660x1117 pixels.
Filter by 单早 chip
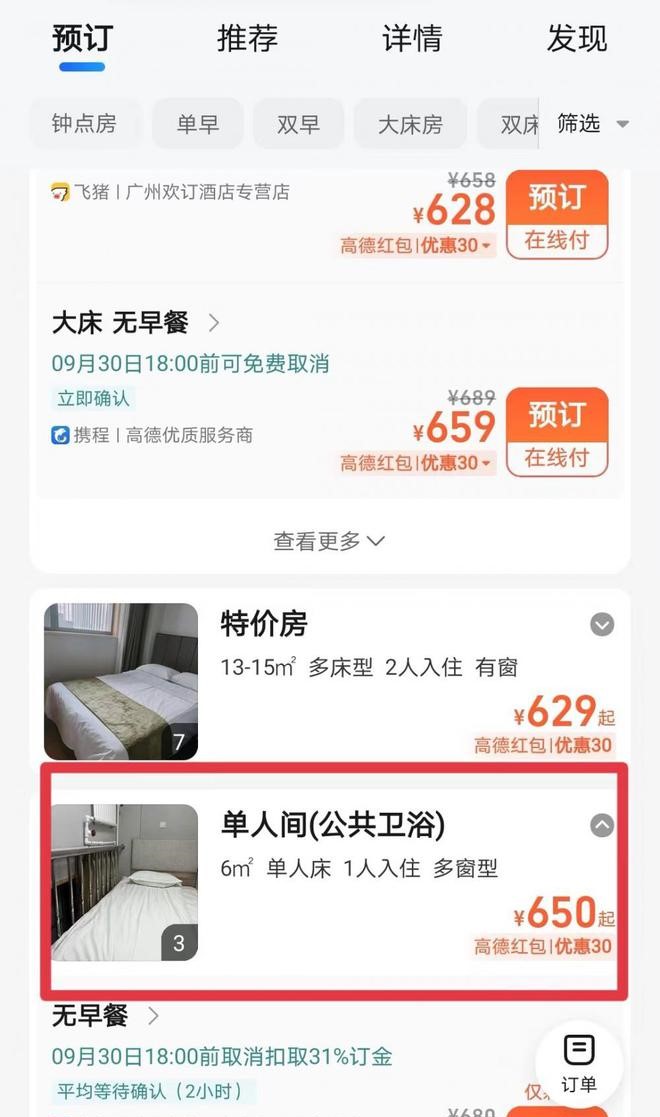click(198, 124)
